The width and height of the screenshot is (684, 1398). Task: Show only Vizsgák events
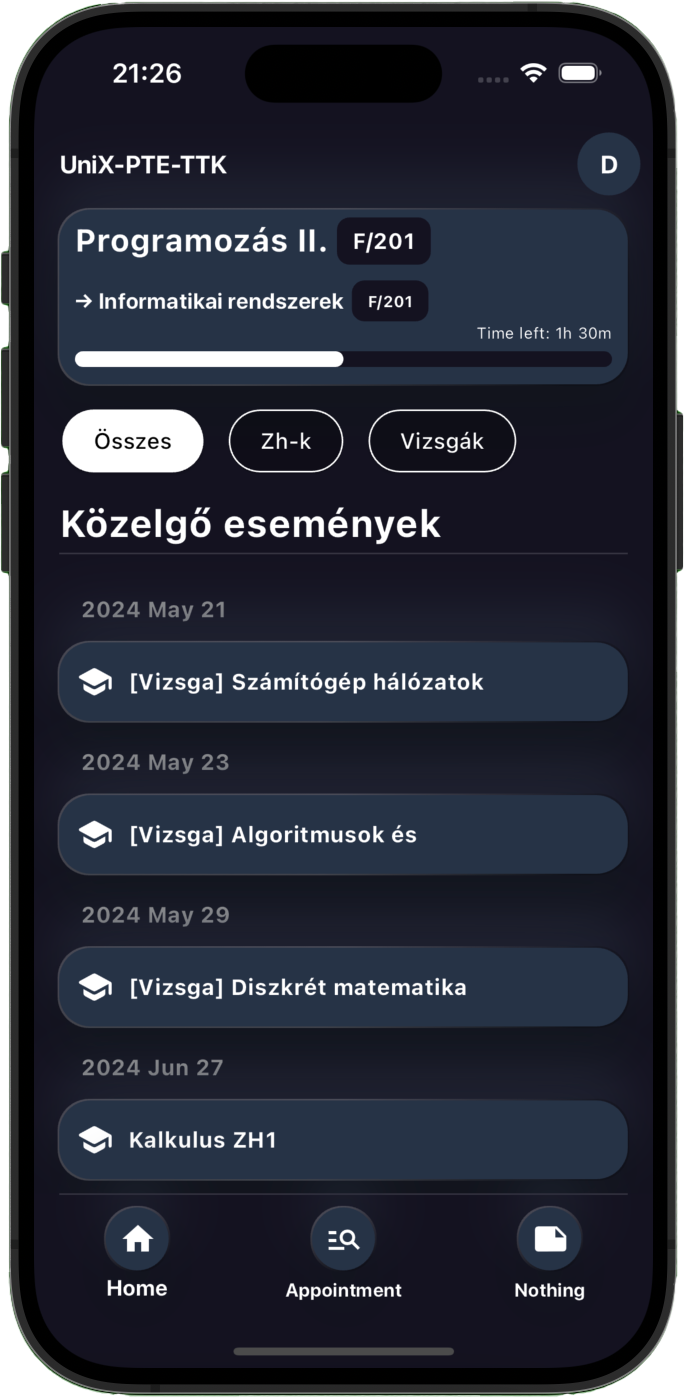442,441
